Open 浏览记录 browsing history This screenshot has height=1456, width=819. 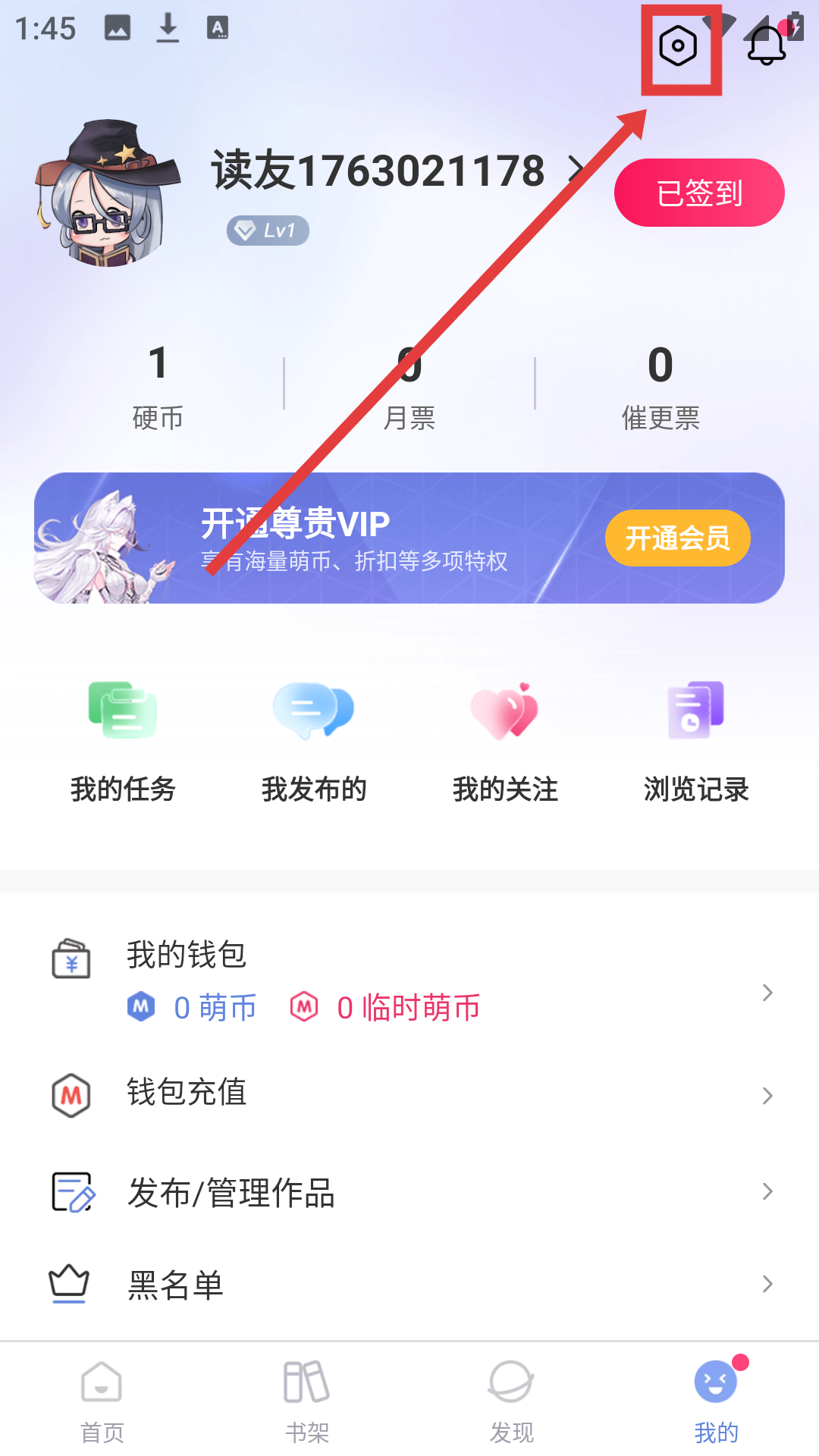tap(696, 741)
